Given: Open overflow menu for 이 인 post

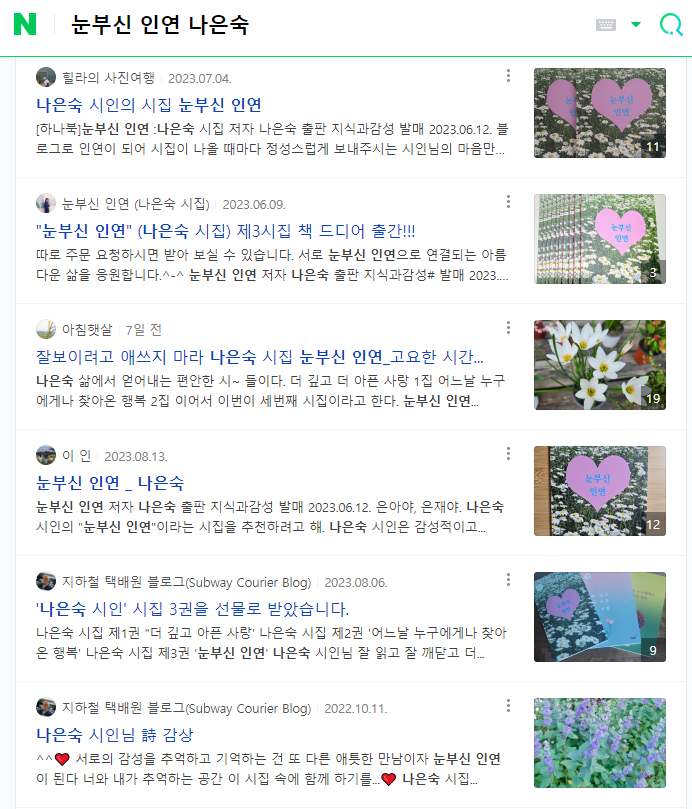Looking at the screenshot, I should (x=508, y=454).
